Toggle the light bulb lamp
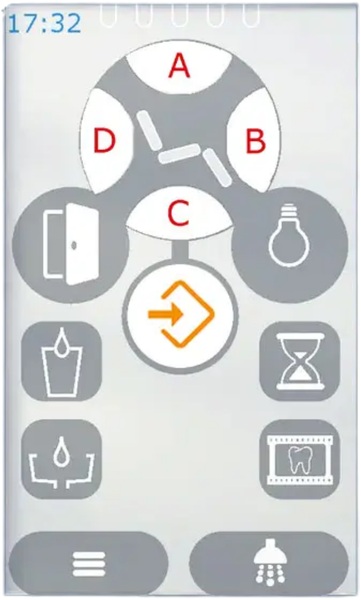Image resolution: width=361 pixels, height=600 pixels. (290, 245)
